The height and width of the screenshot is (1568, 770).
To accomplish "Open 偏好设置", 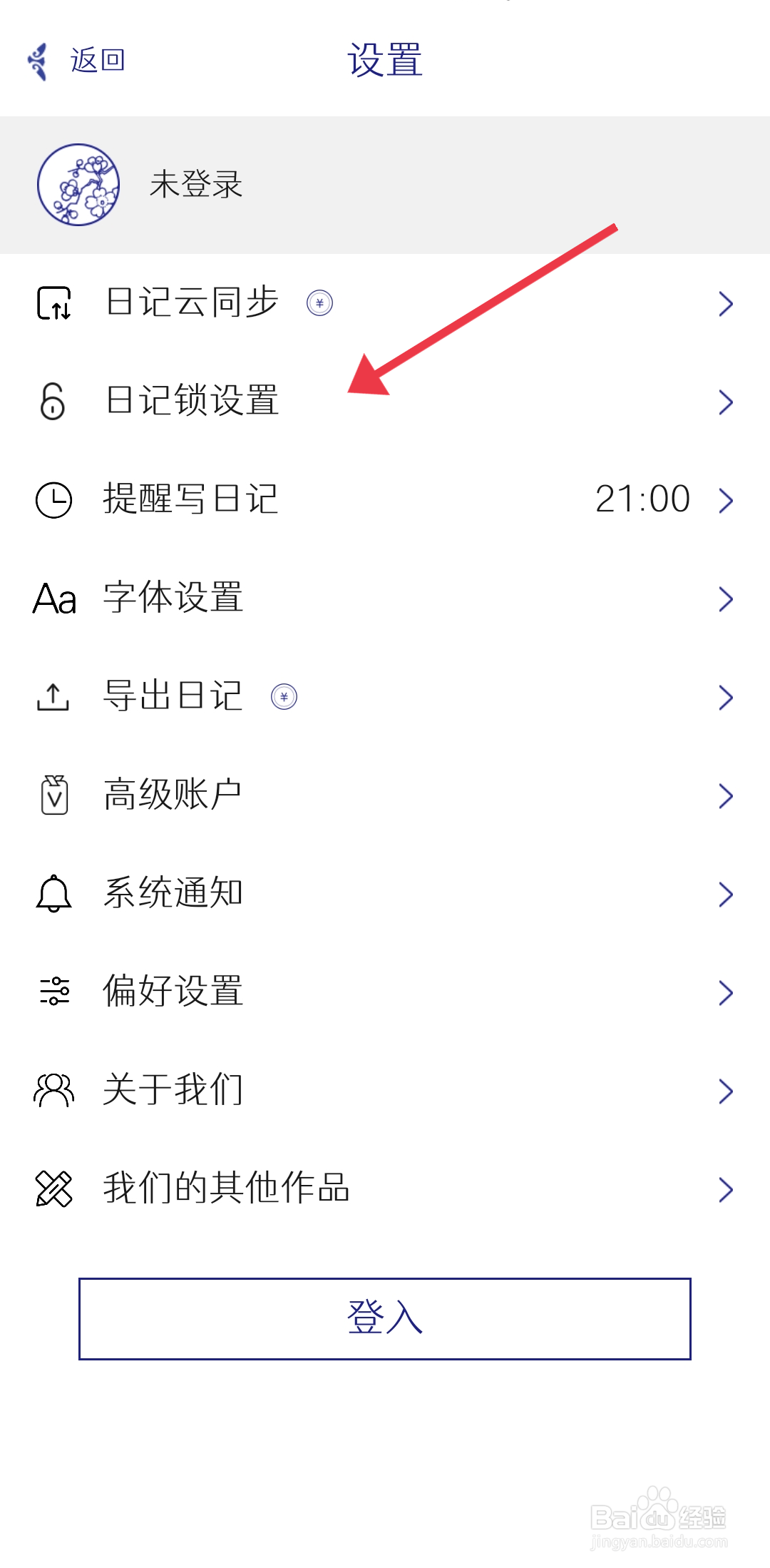I will tap(385, 992).
